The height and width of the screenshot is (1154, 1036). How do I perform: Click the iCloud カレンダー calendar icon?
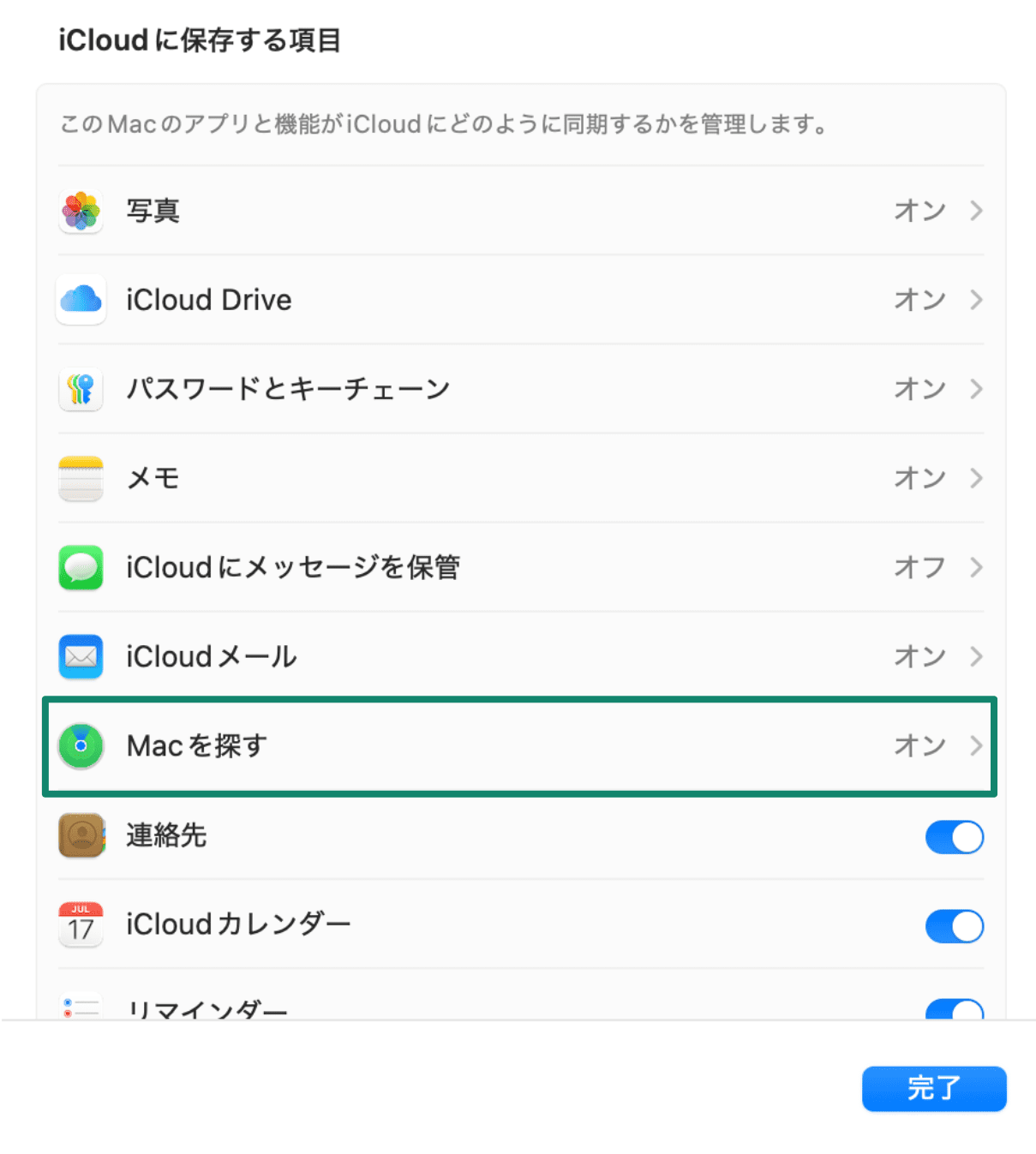click(80, 925)
